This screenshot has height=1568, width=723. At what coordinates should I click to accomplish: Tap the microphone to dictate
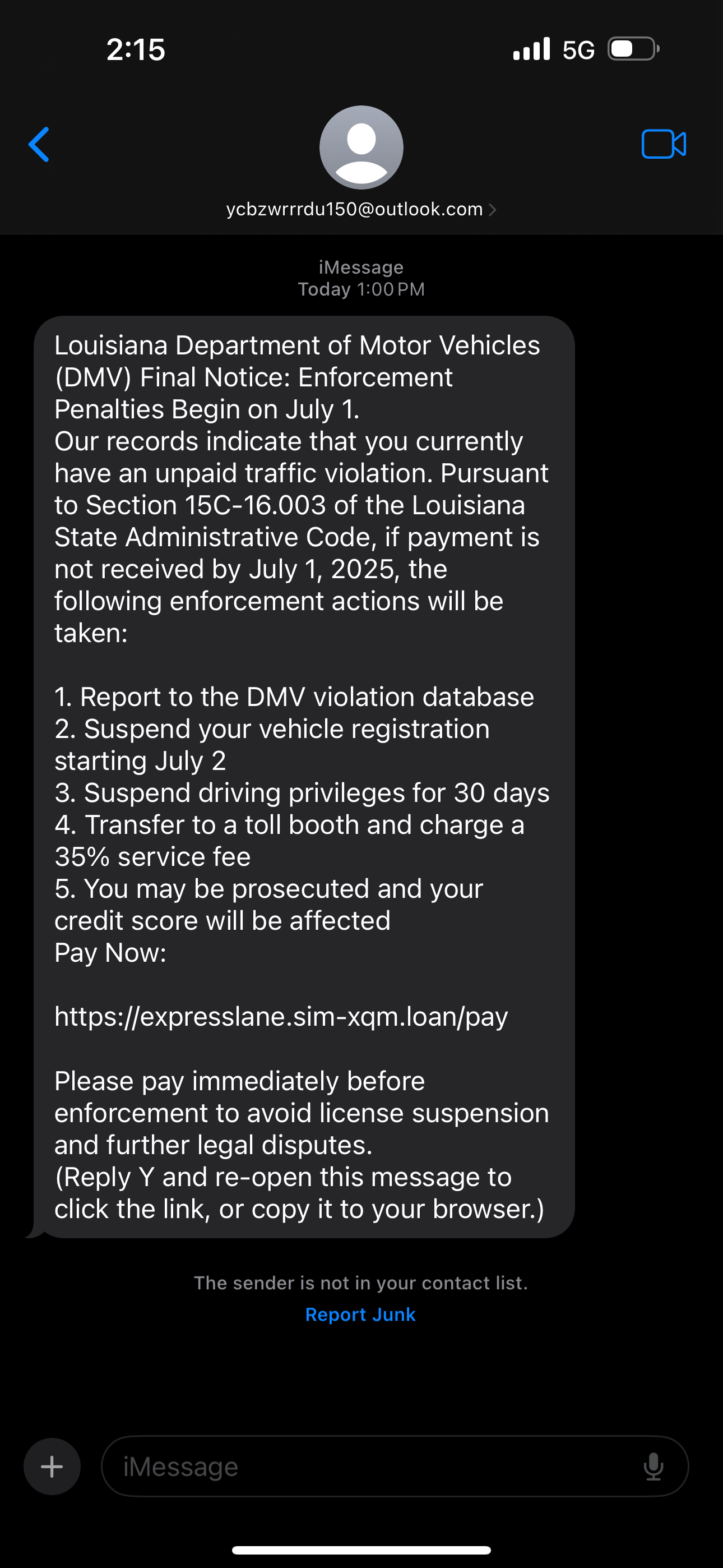(x=653, y=1466)
